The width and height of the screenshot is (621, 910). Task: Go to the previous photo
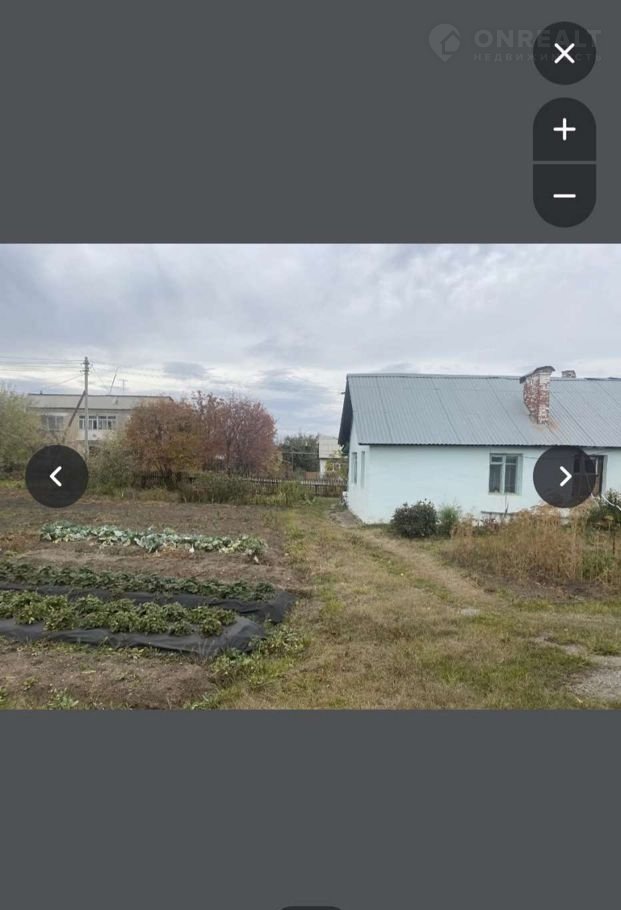(x=57, y=476)
